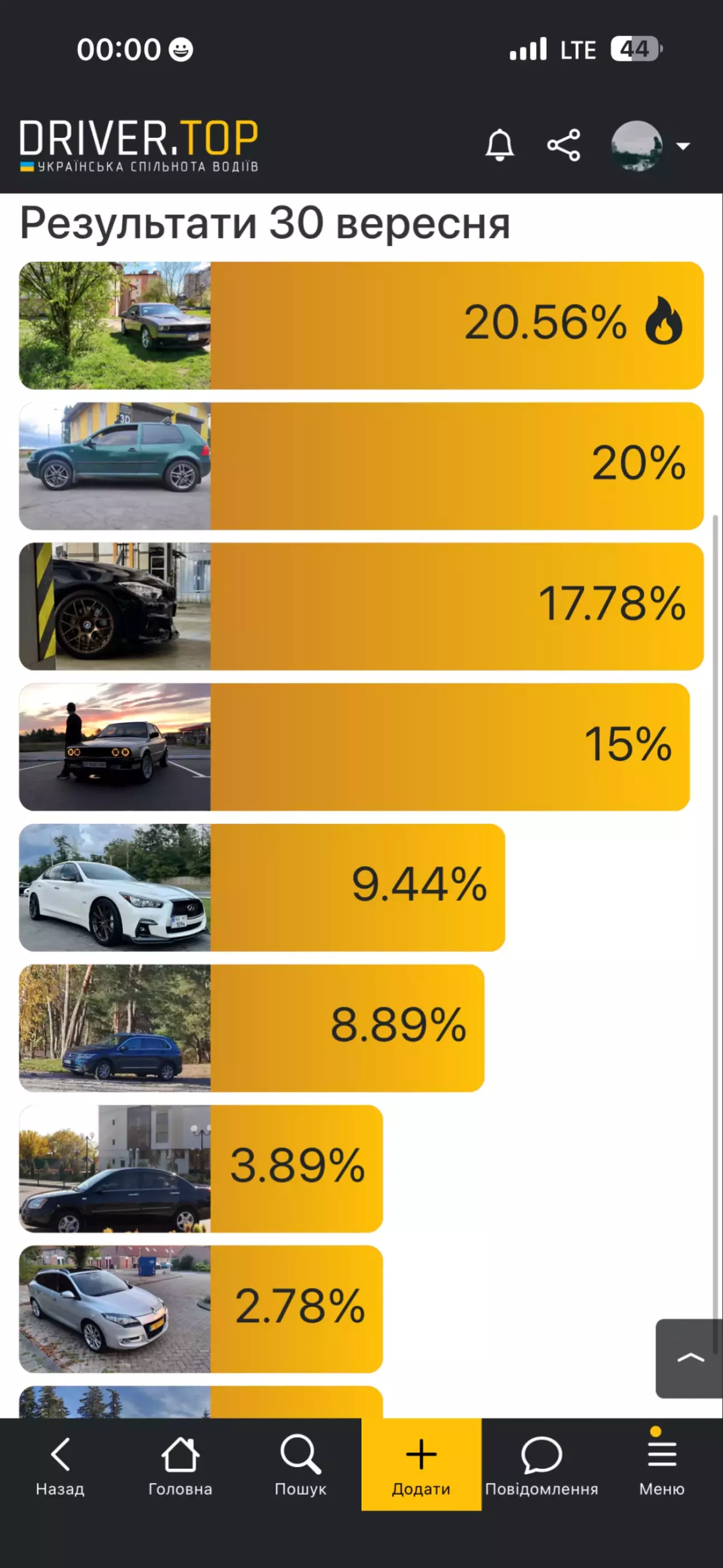Open the notifications bell

[x=500, y=146]
